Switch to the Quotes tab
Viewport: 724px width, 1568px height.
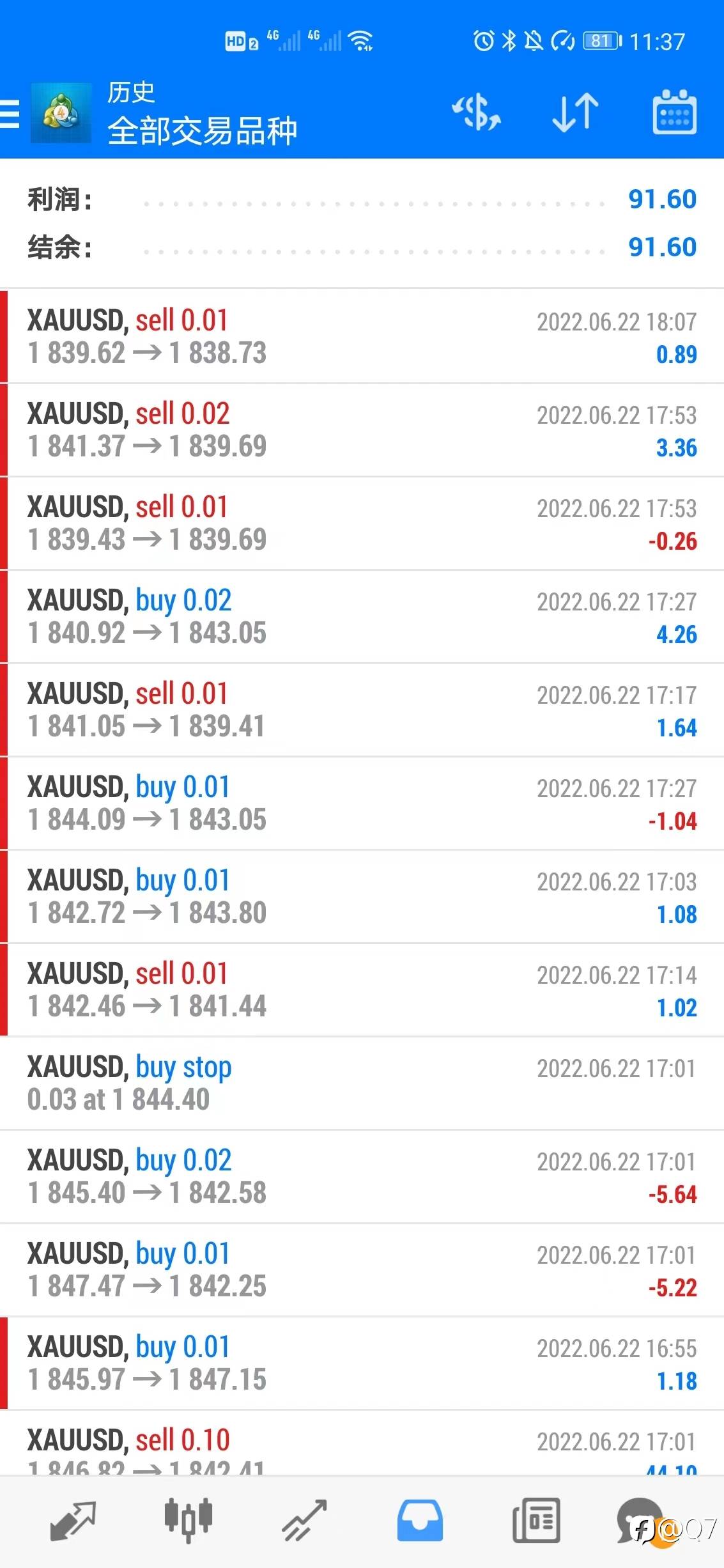73,1521
